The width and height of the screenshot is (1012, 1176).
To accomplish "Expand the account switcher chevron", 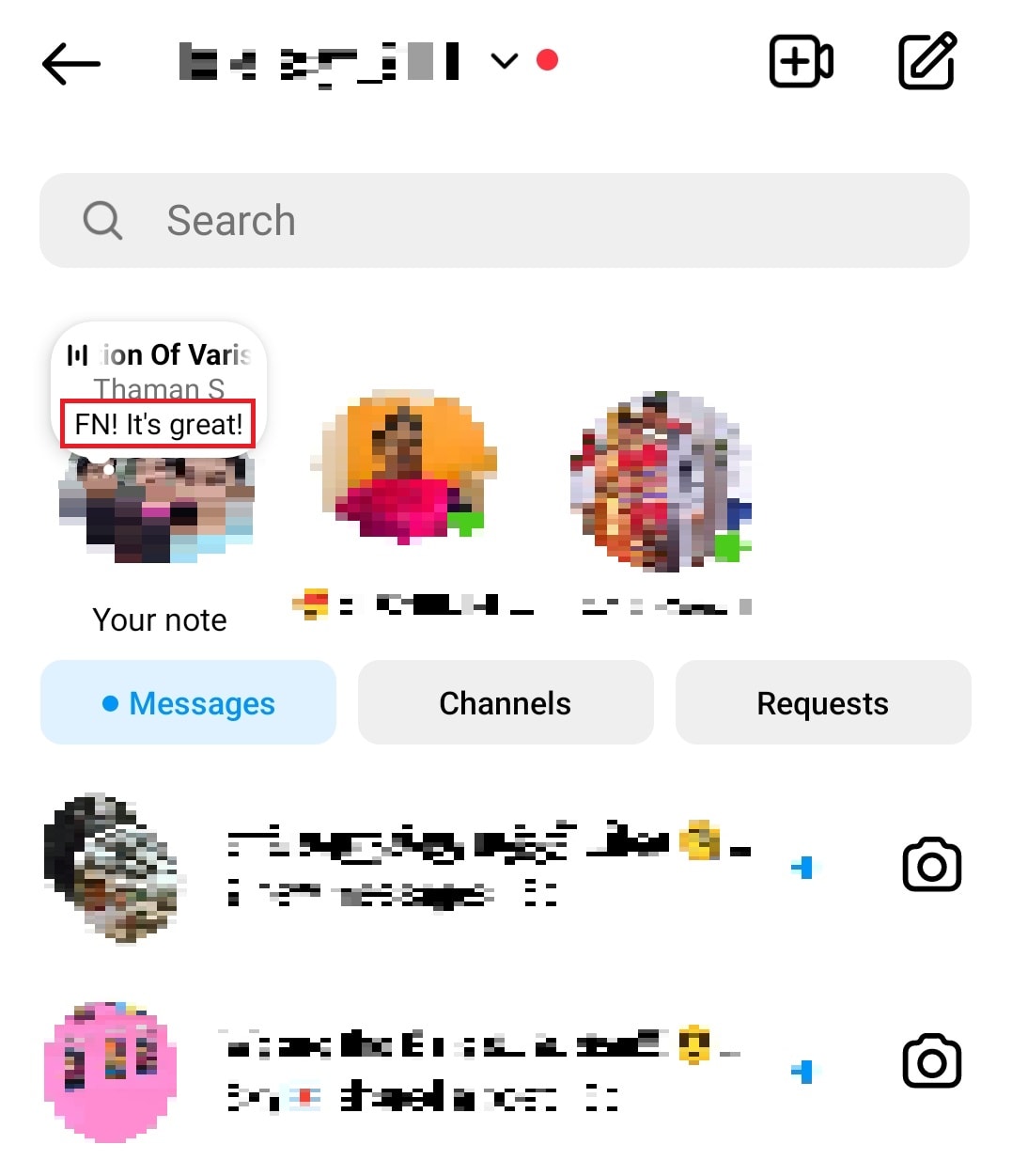I will (504, 61).
